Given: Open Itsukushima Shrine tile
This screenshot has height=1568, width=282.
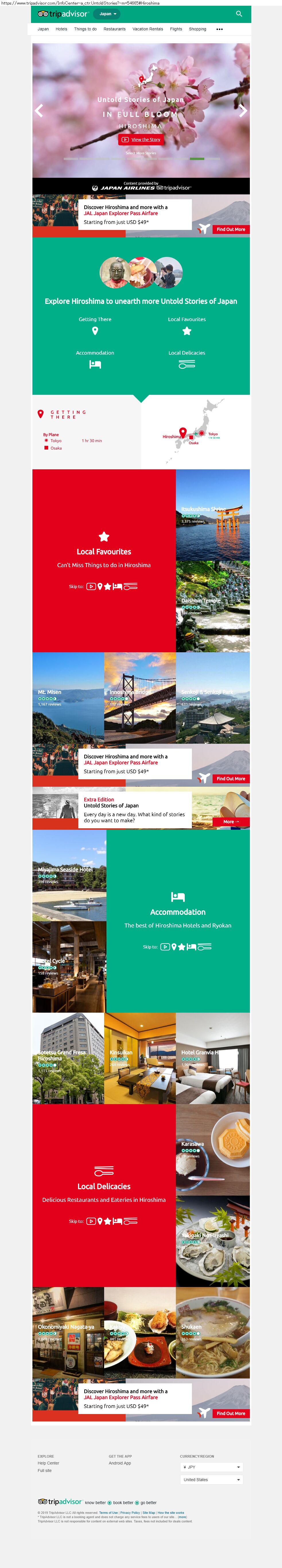Looking at the screenshot, I should point(213,515).
